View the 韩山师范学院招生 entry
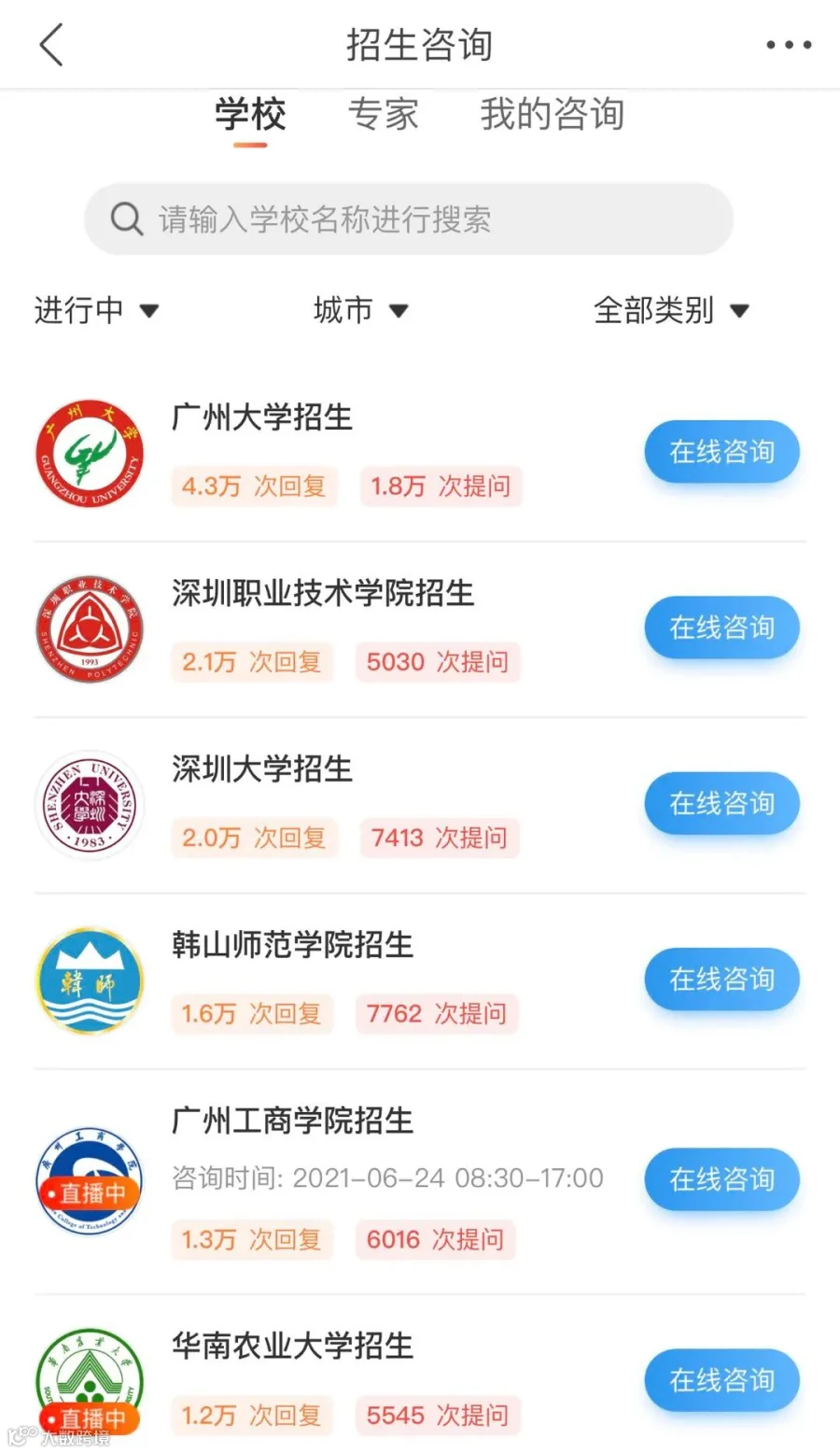 coord(292,944)
